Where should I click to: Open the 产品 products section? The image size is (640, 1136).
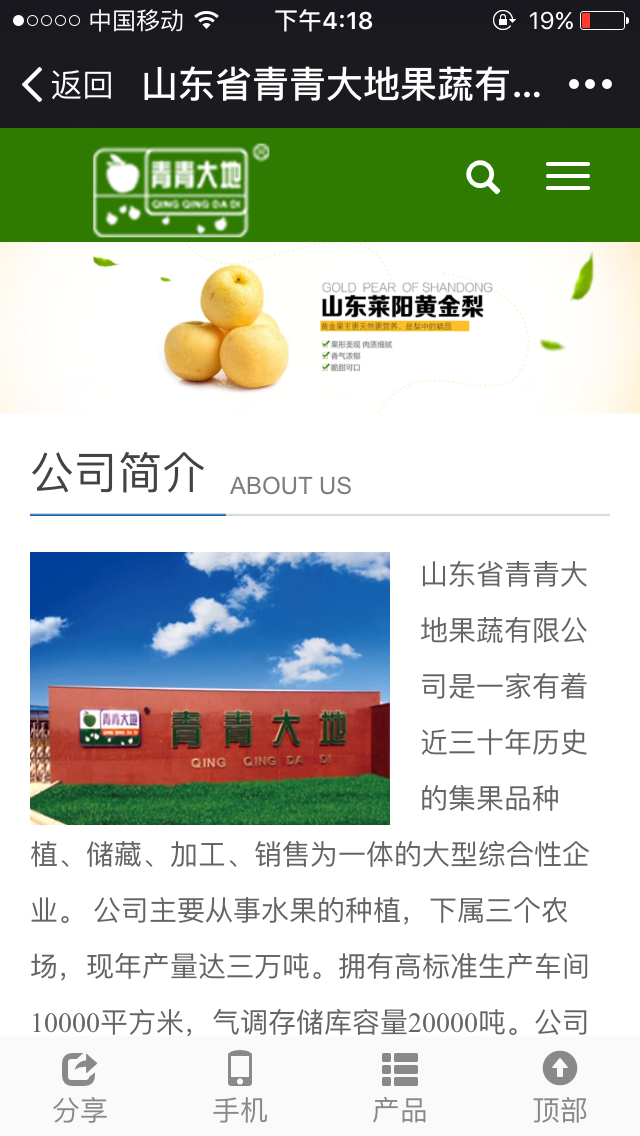pyautogui.click(x=400, y=1087)
